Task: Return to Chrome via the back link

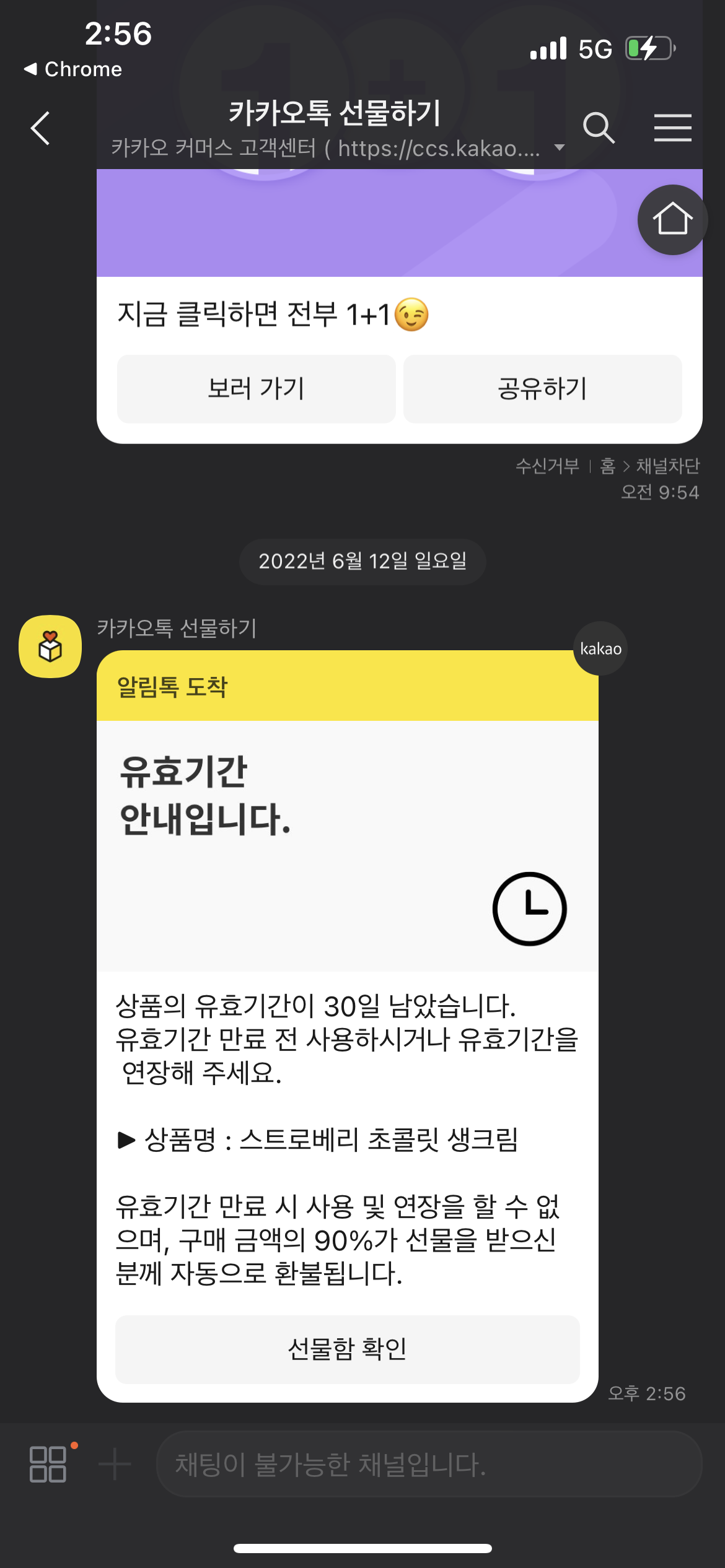Action: (73, 69)
